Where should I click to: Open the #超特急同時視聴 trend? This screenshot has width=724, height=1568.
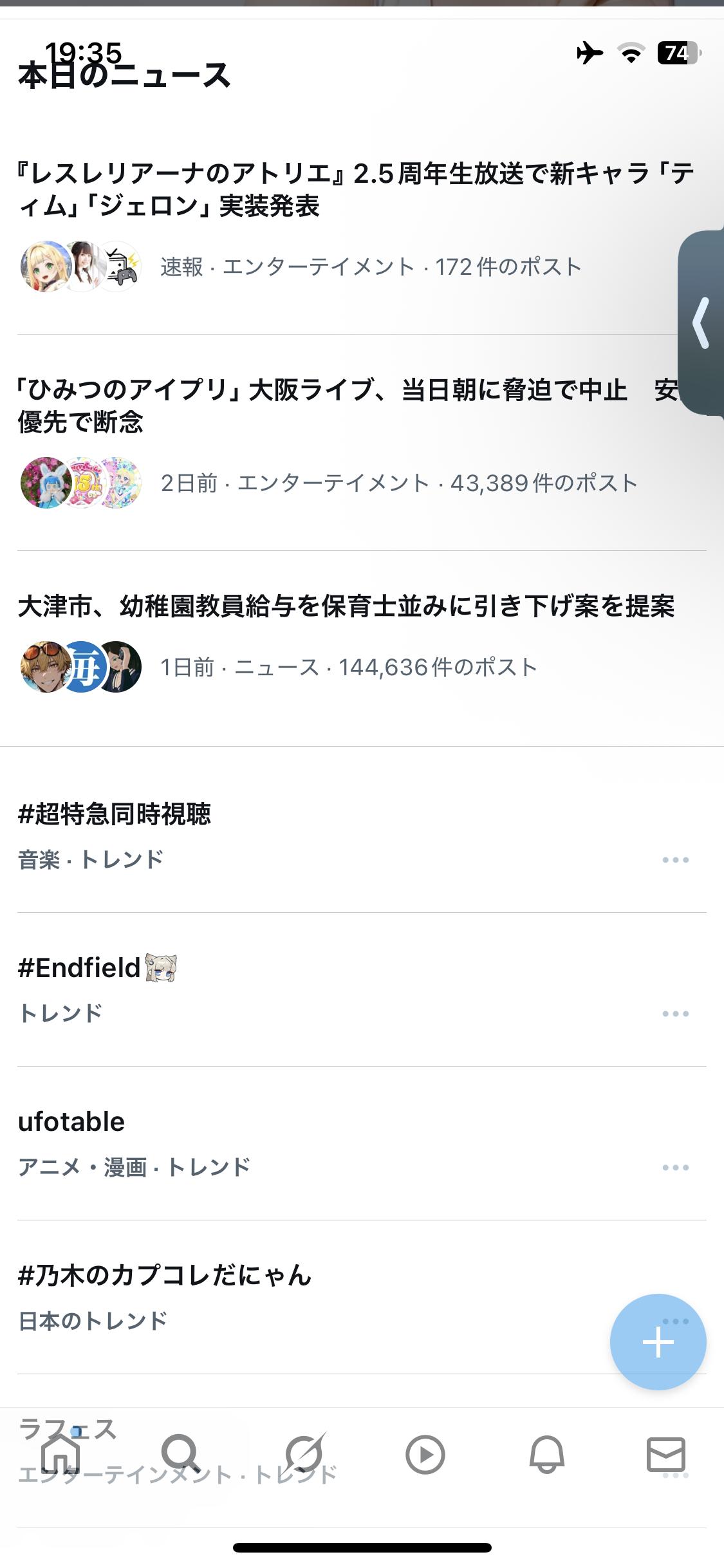click(x=115, y=814)
